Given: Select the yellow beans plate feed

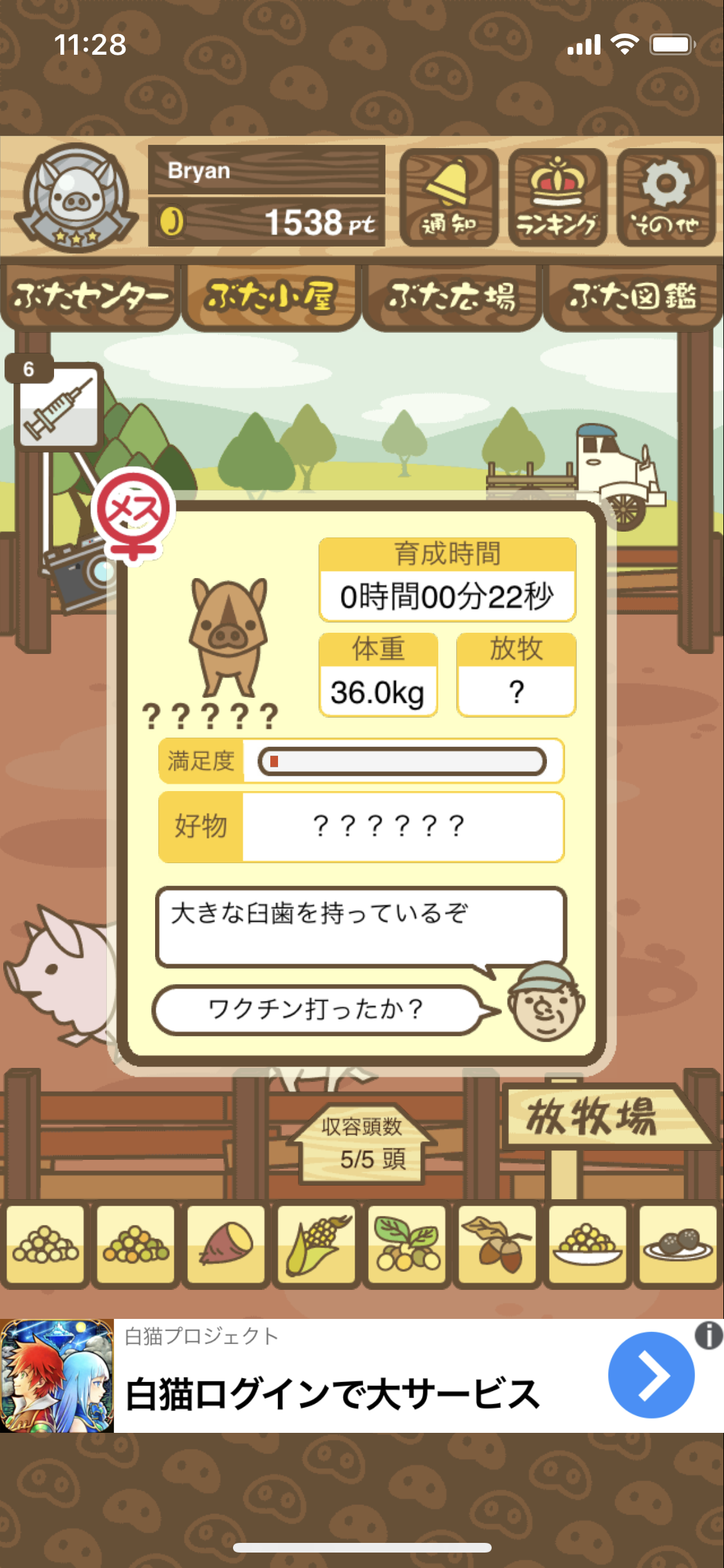Looking at the screenshot, I should pyautogui.click(x=588, y=1244).
